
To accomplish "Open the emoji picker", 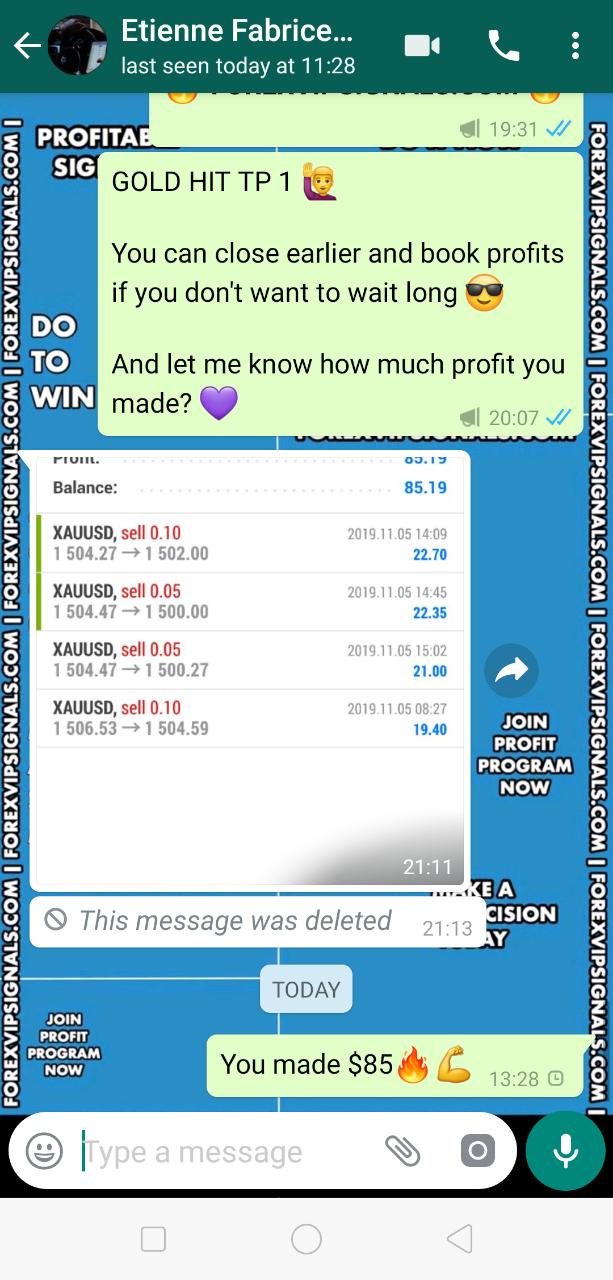I will [44, 1151].
